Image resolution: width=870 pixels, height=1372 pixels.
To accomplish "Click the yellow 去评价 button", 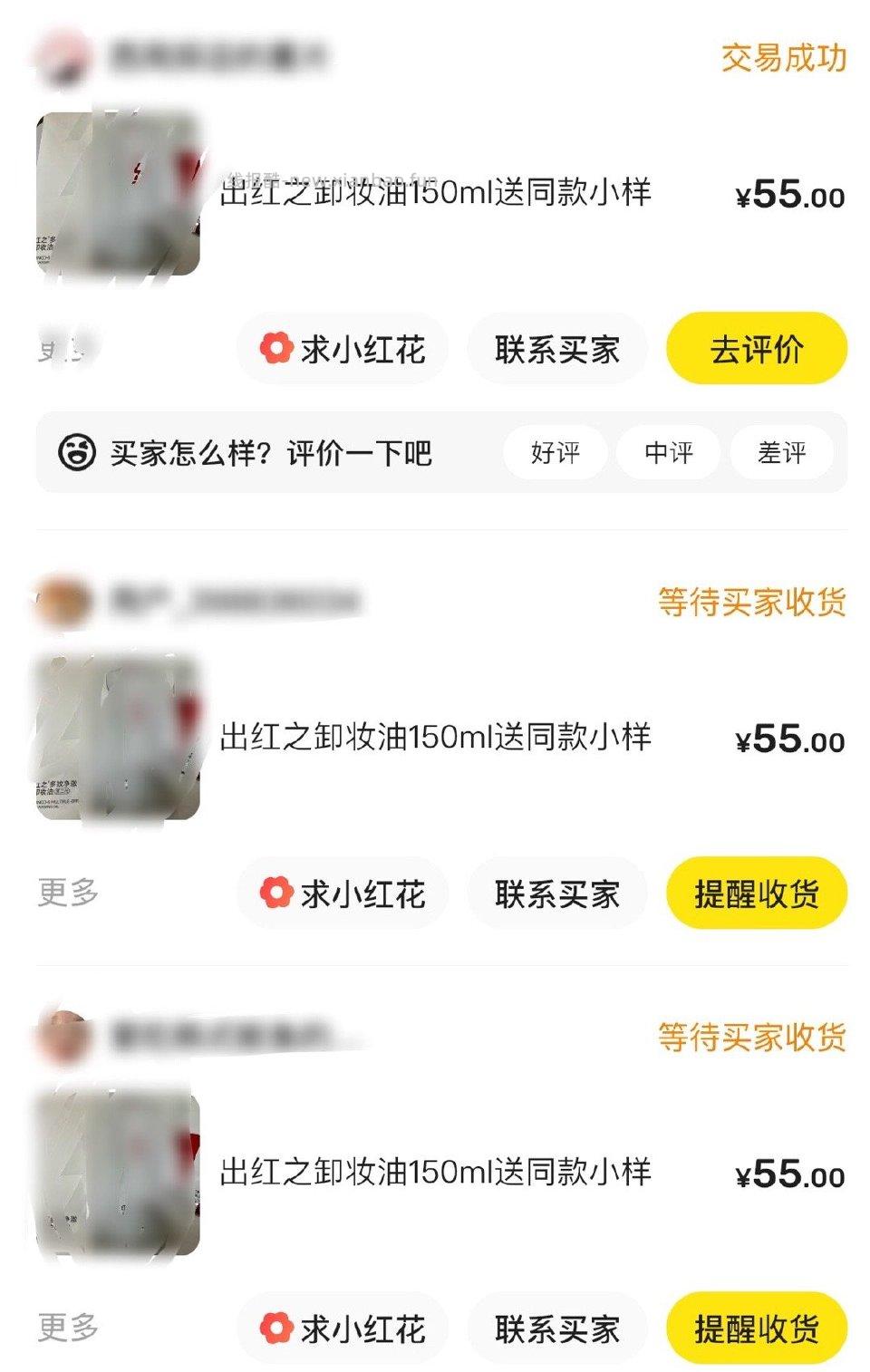I will [x=758, y=347].
